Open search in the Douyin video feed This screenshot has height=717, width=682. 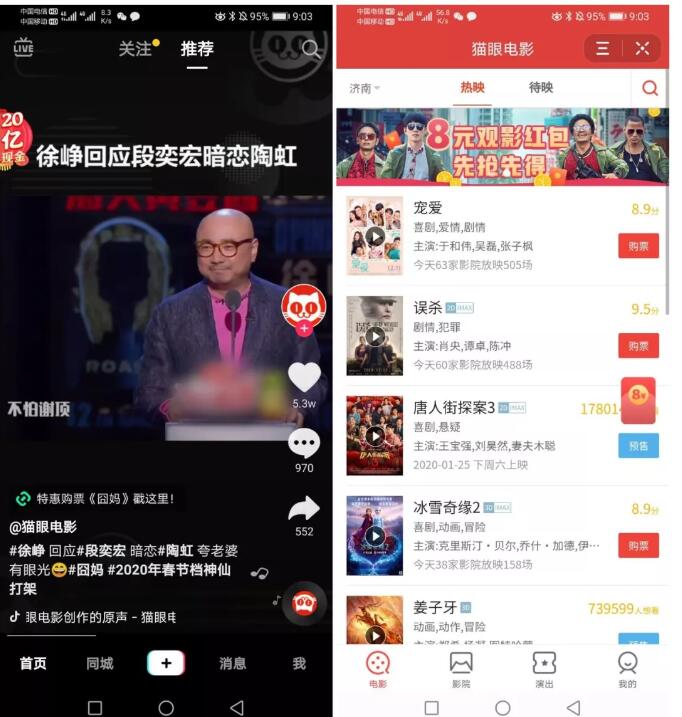[x=312, y=49]
